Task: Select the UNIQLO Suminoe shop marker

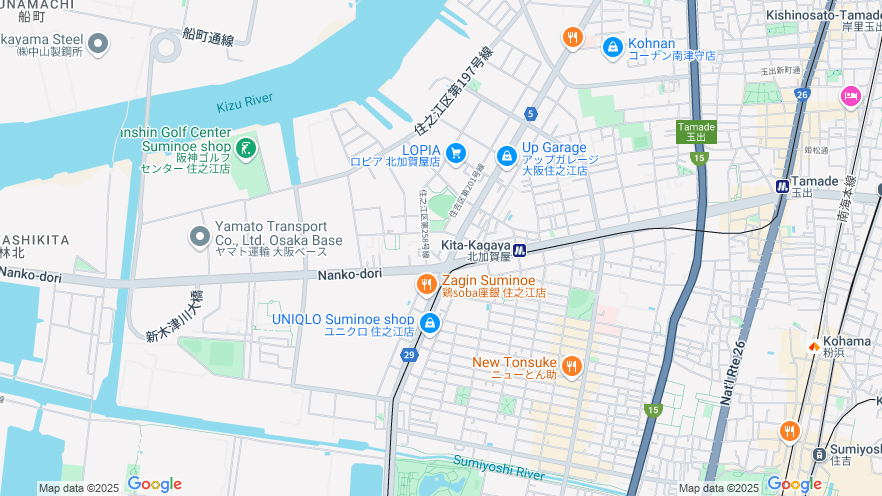Action: point(429,323)
